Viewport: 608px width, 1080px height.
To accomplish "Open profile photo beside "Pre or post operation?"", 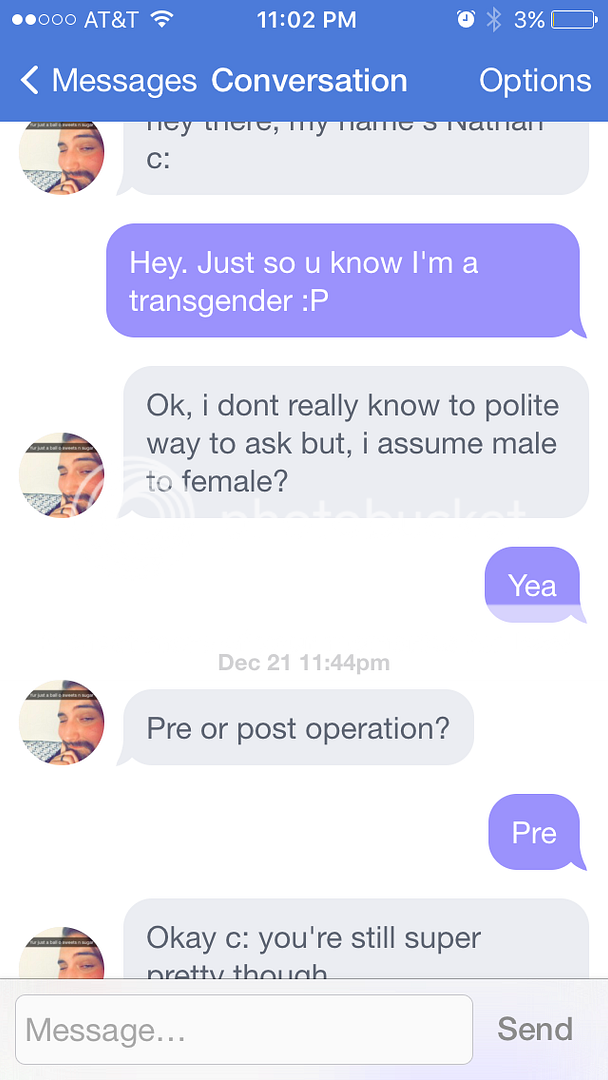I will [x=61, y=722].
